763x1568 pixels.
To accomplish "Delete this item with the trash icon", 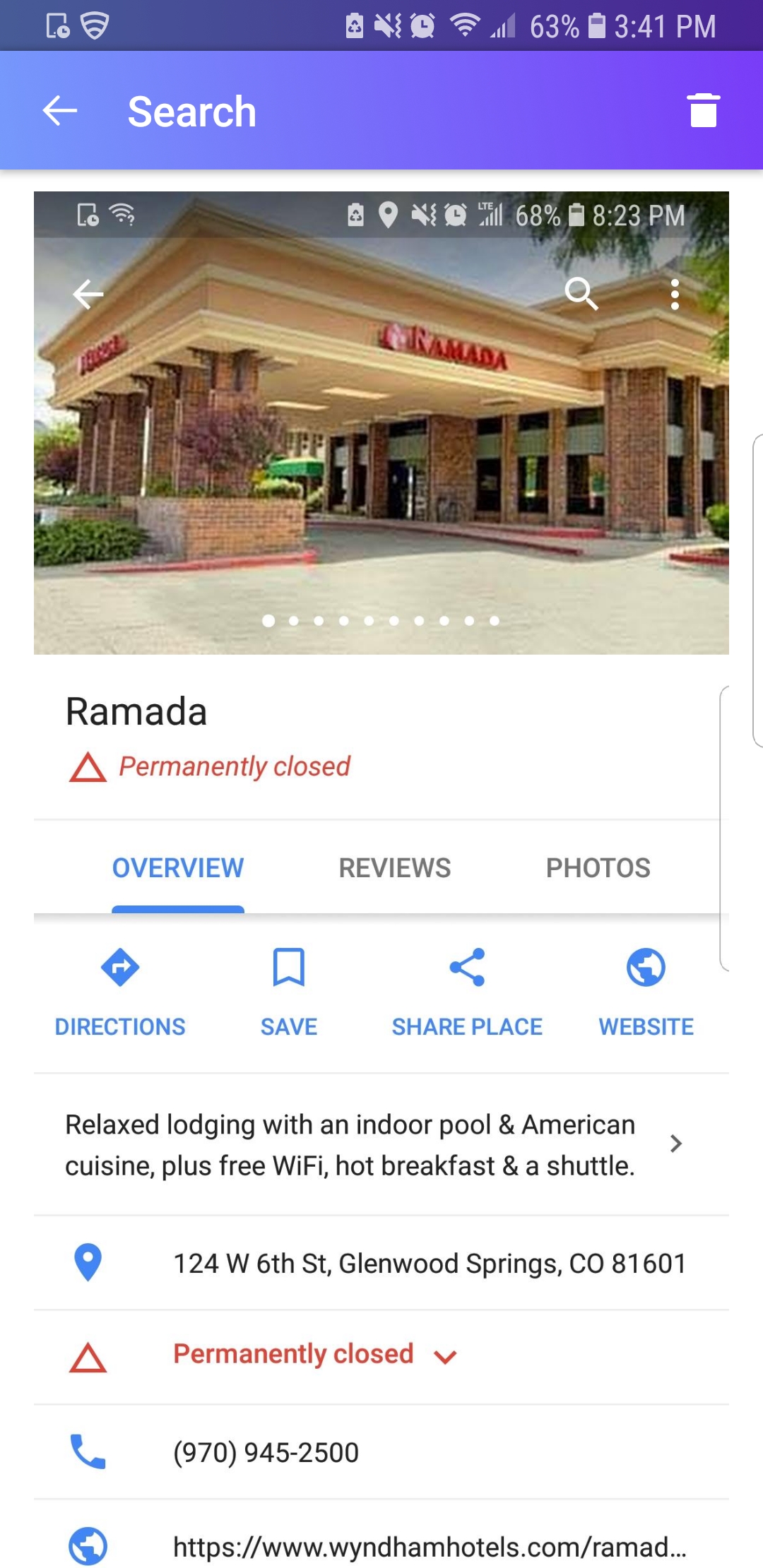I will 703,111.
